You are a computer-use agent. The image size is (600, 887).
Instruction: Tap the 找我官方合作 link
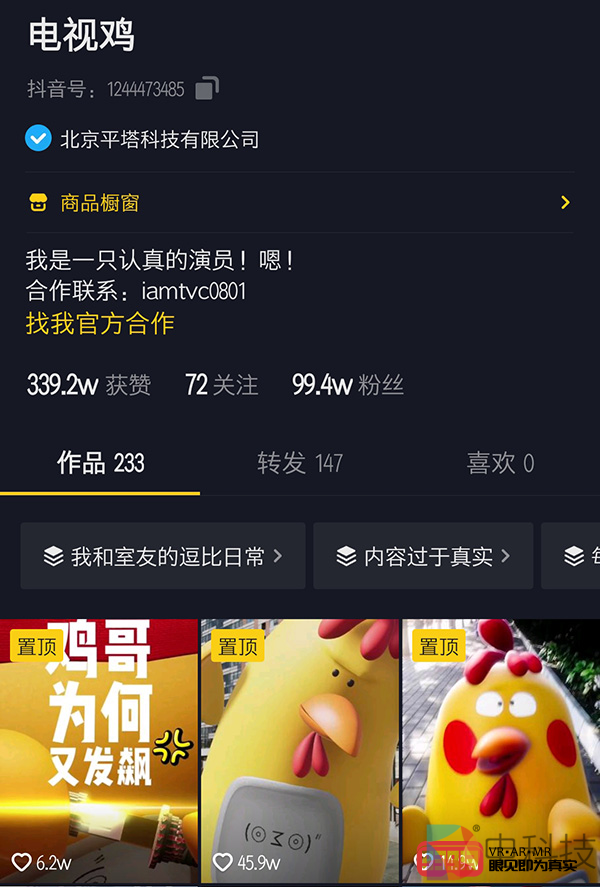tap(100, 323)
